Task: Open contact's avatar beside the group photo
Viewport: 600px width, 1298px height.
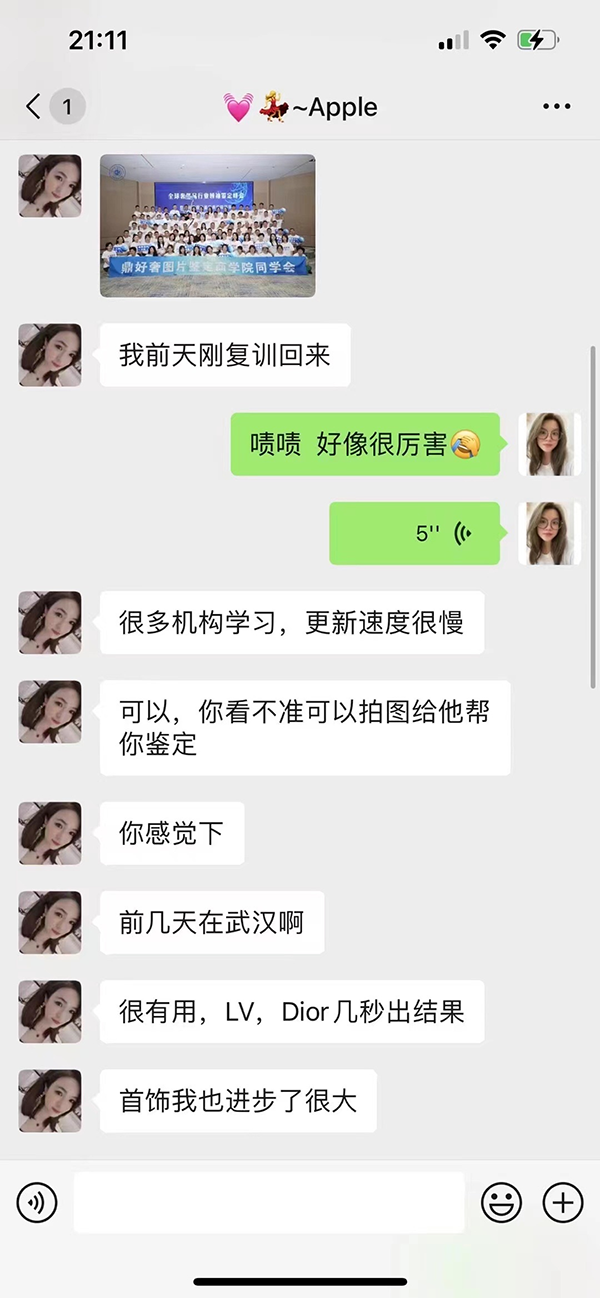Action: tap(50, 186)
